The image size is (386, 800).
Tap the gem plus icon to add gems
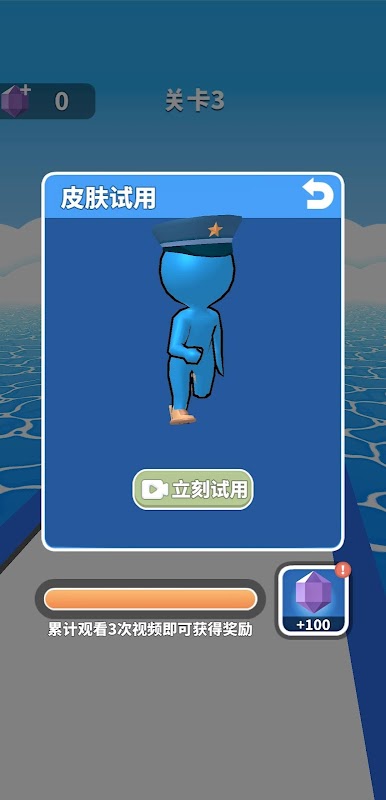click(x=16, y=101)
